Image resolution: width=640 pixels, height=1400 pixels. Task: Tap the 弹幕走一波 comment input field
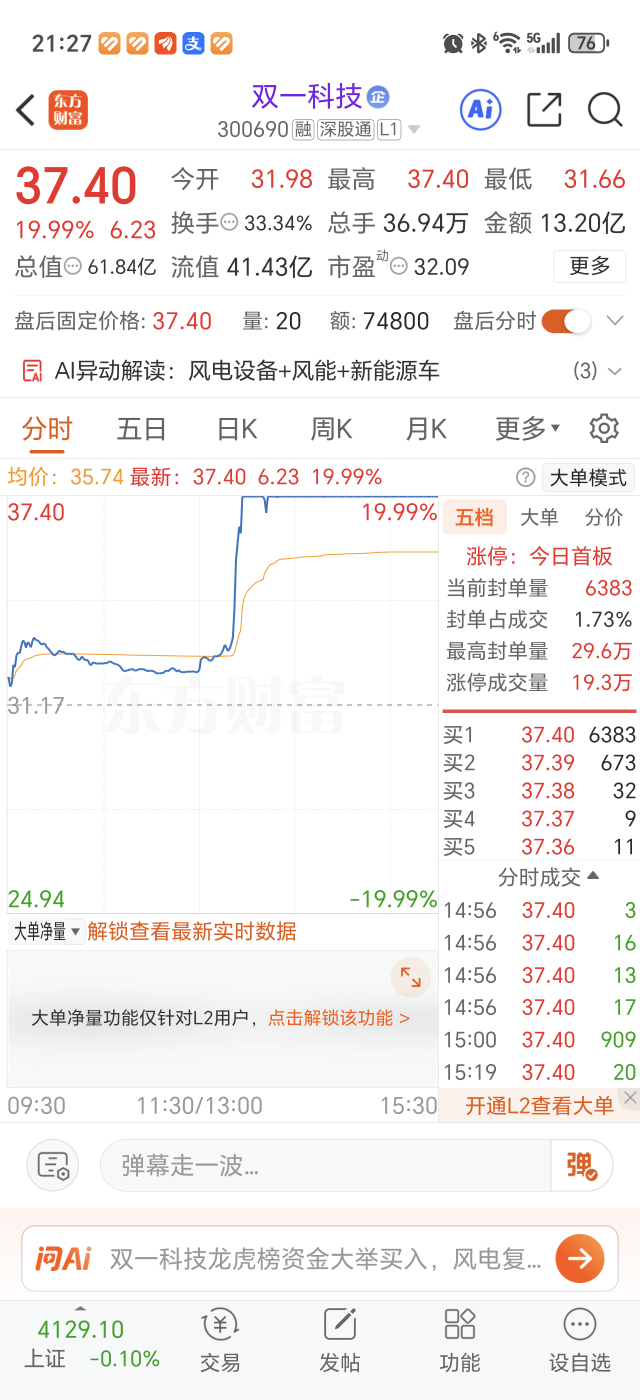click(325, 1165)
